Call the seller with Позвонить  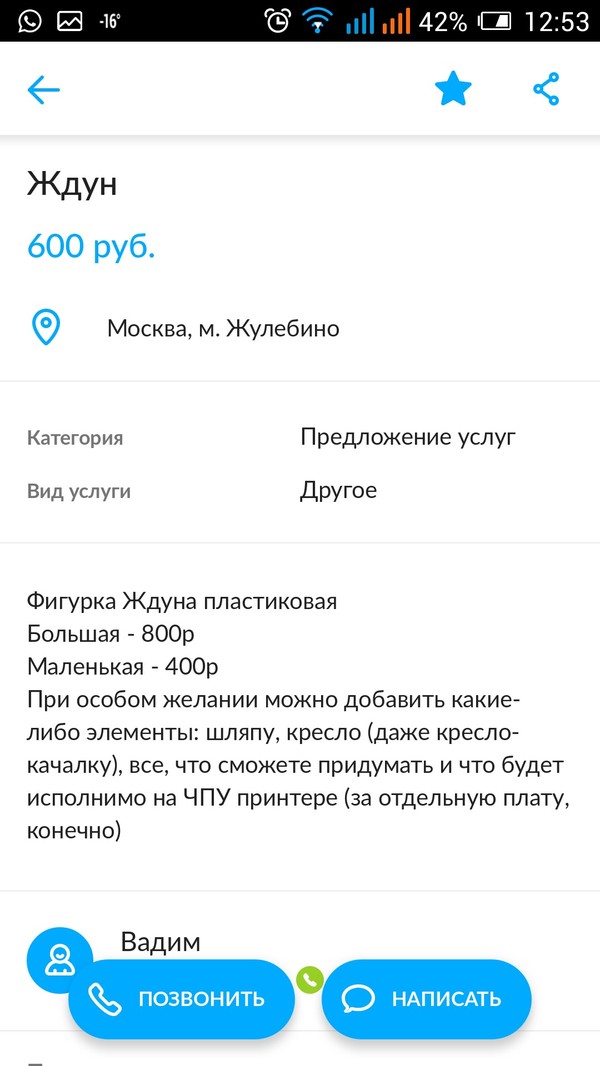point(181,998)
